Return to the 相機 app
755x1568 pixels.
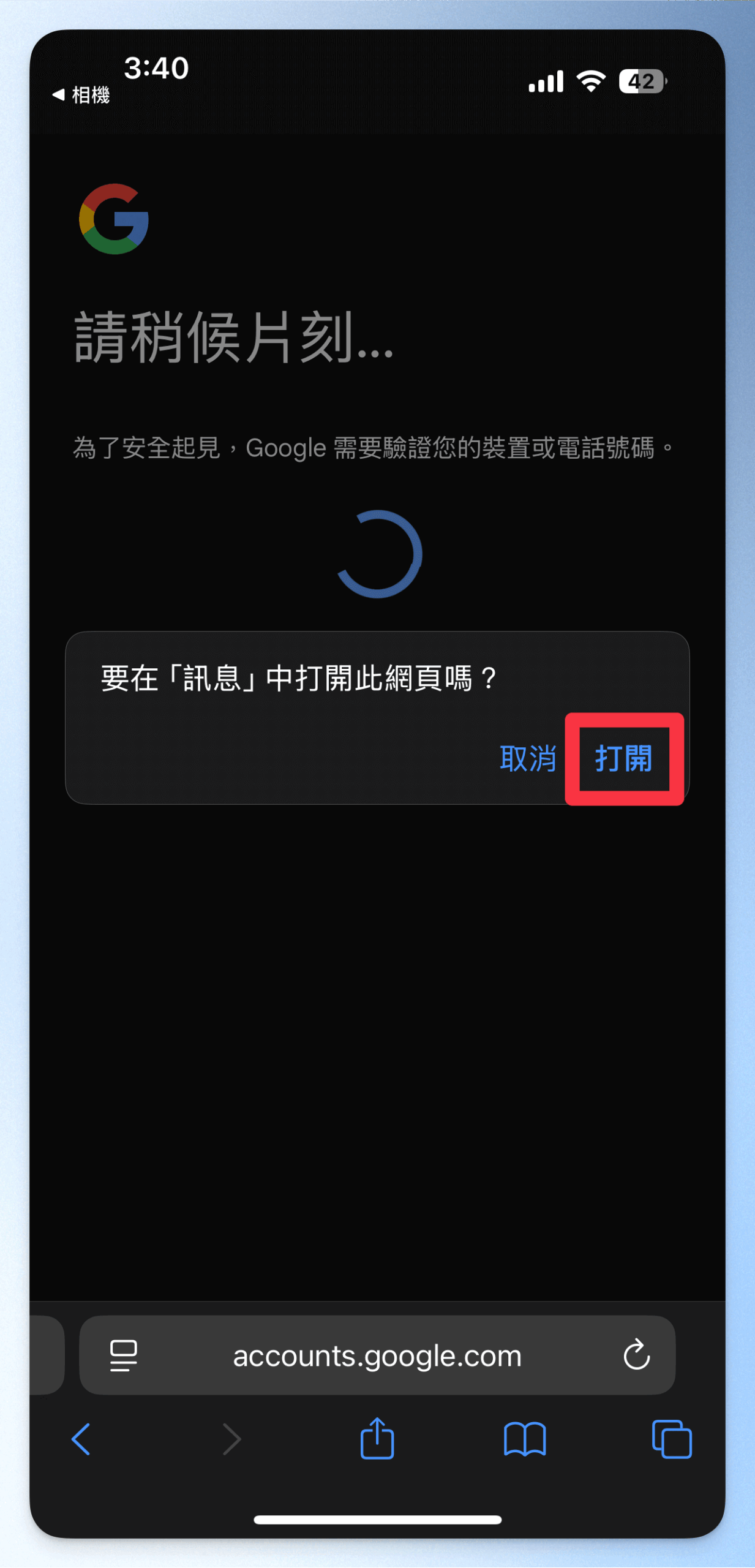point(81,95)
